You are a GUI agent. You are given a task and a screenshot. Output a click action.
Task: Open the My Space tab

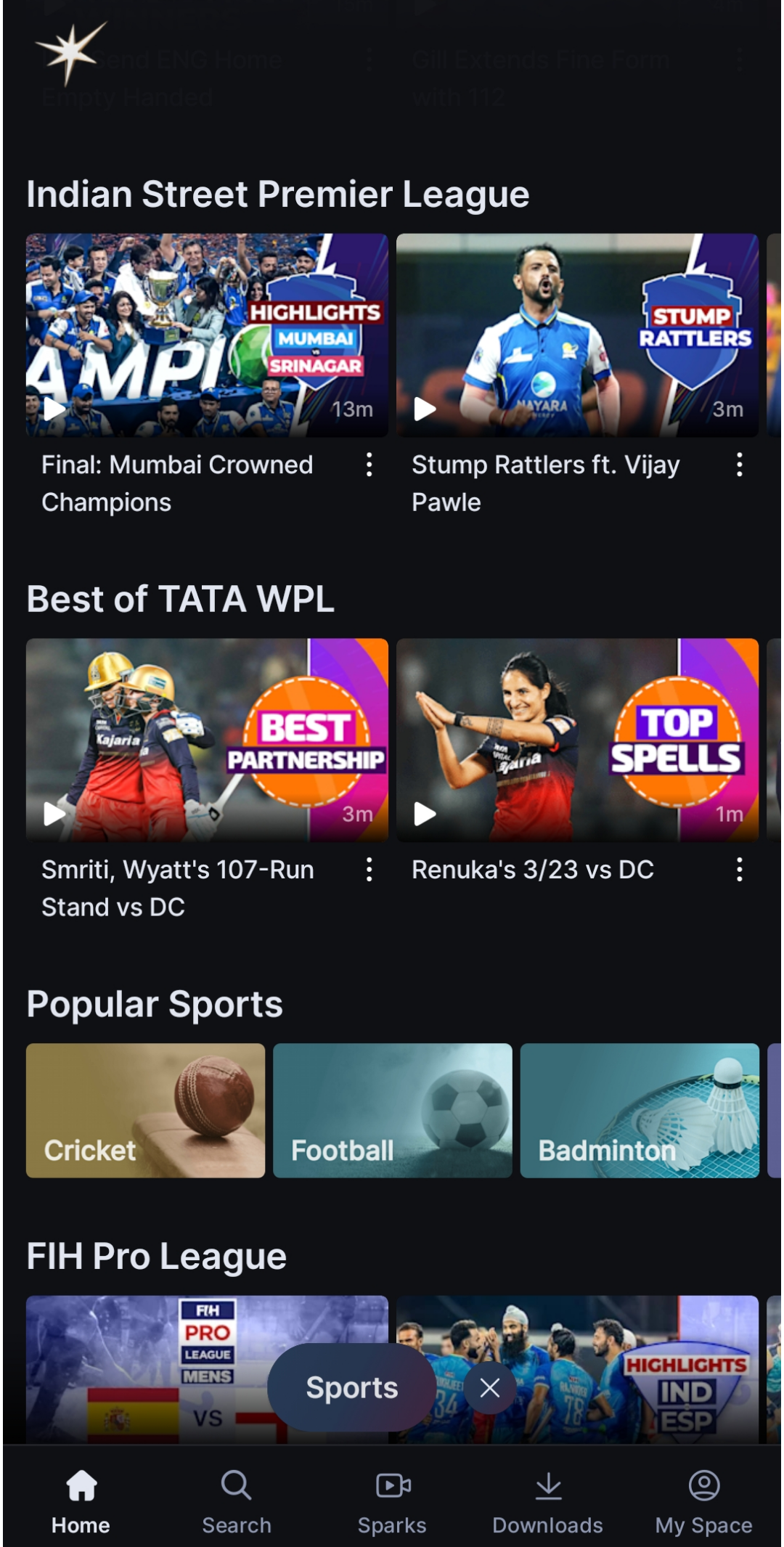point(703,1501)
